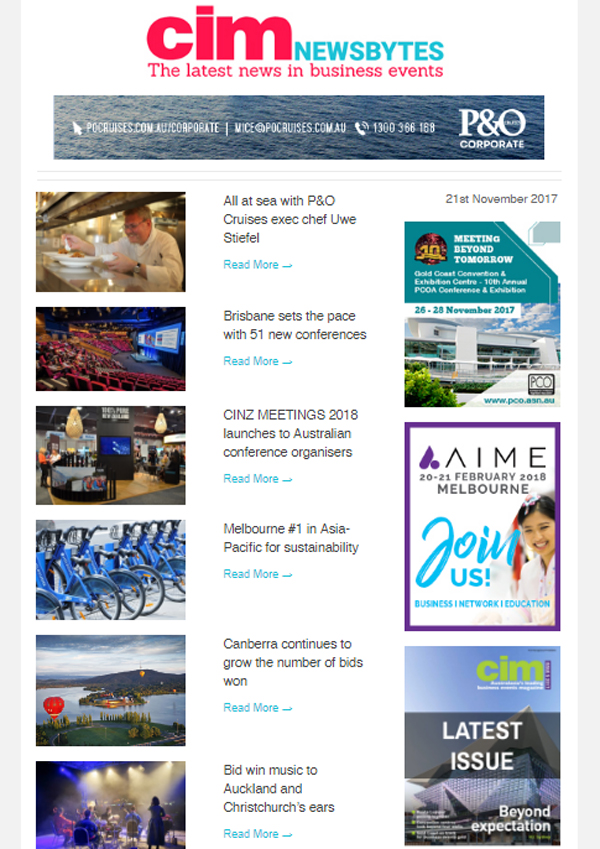Open the Brisbane conference hall photo

110,349
